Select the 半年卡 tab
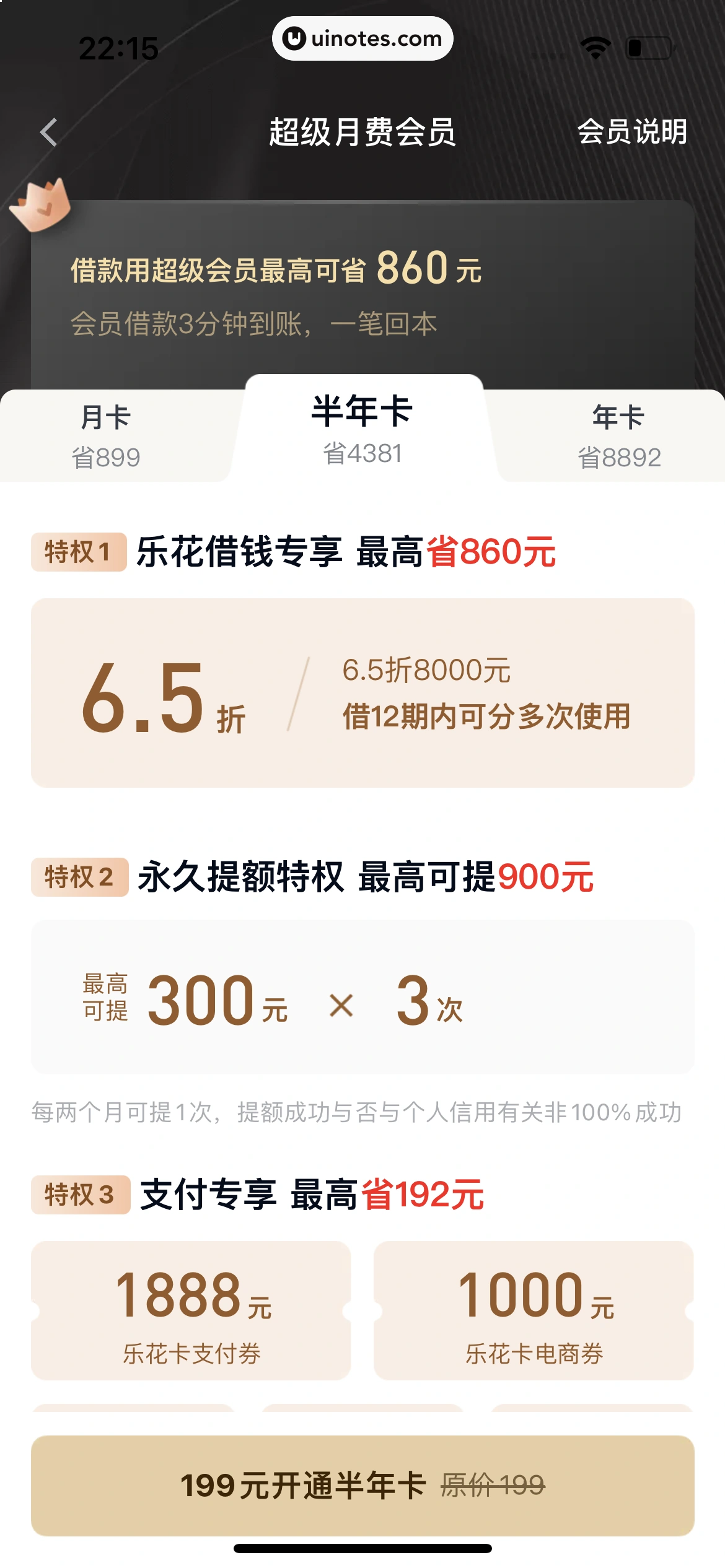The height and width of the screenshot is (1568, 725). pyautogui.click(x=362, y=429)
